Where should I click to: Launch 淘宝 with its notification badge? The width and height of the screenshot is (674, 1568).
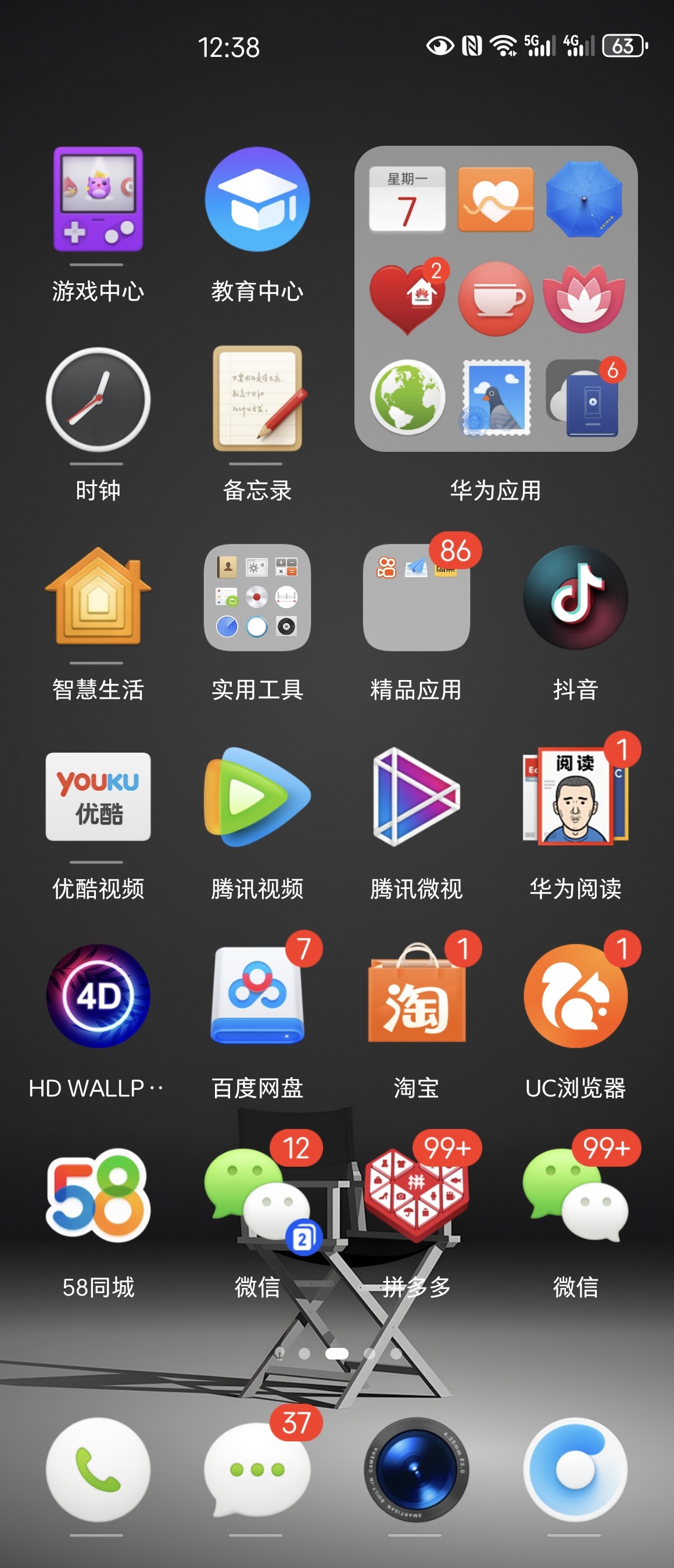415,999
